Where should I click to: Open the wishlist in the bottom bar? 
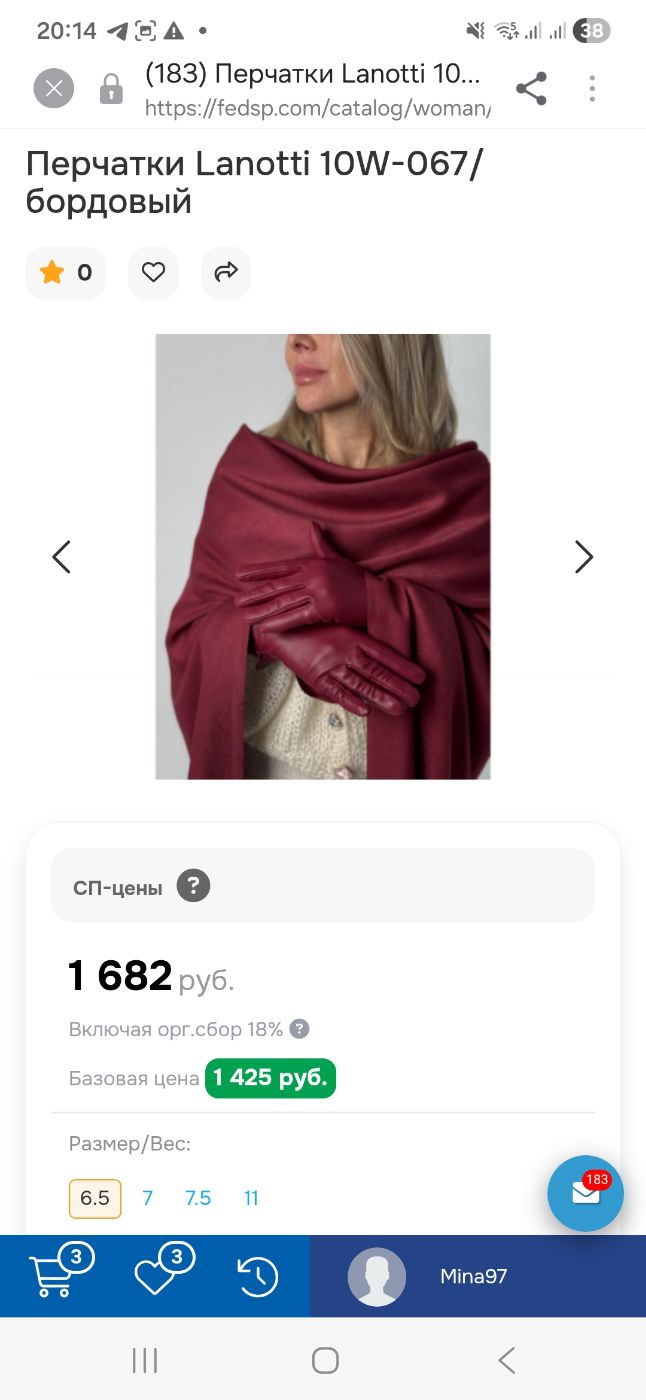coord(157,1276)
